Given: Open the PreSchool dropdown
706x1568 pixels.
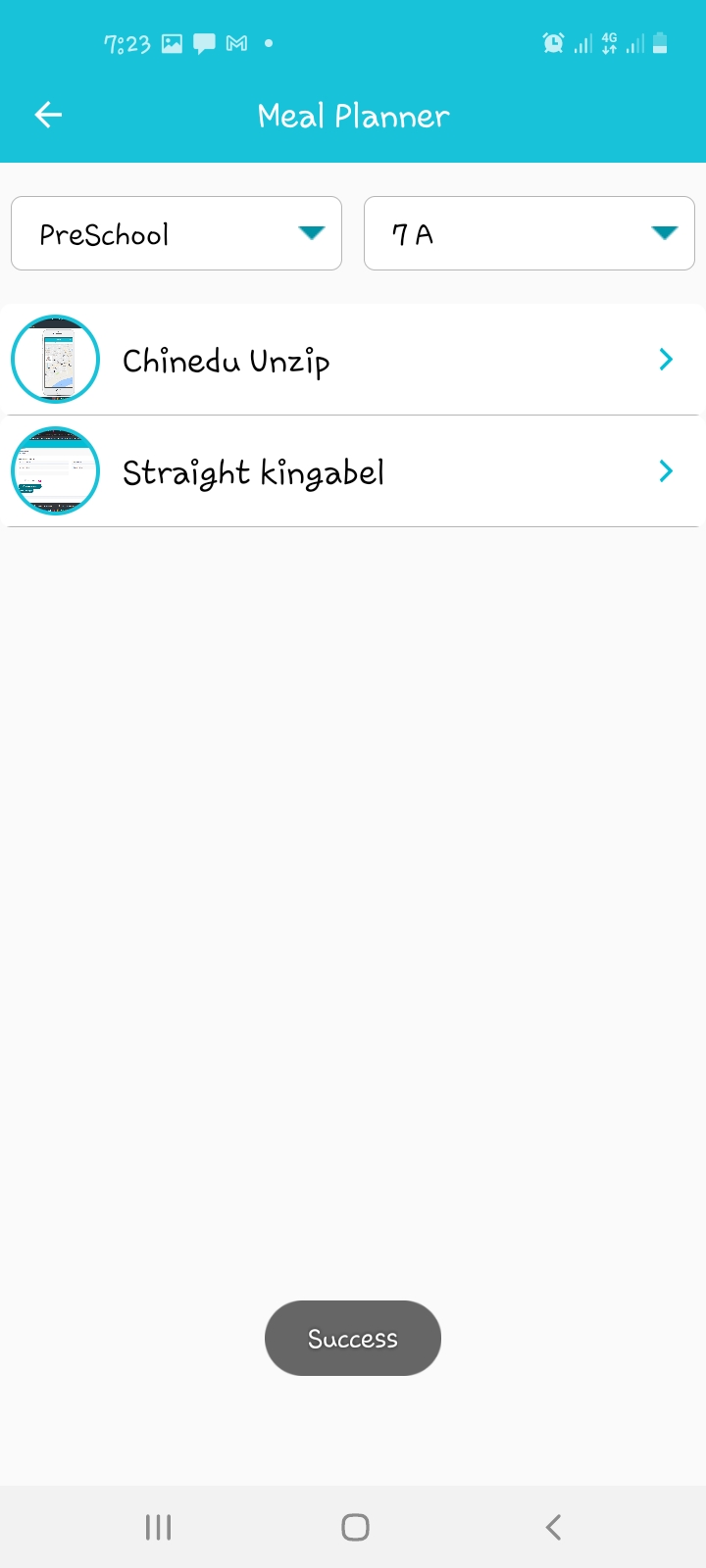Looking at the screenshot, I should (x=176, y=233).
